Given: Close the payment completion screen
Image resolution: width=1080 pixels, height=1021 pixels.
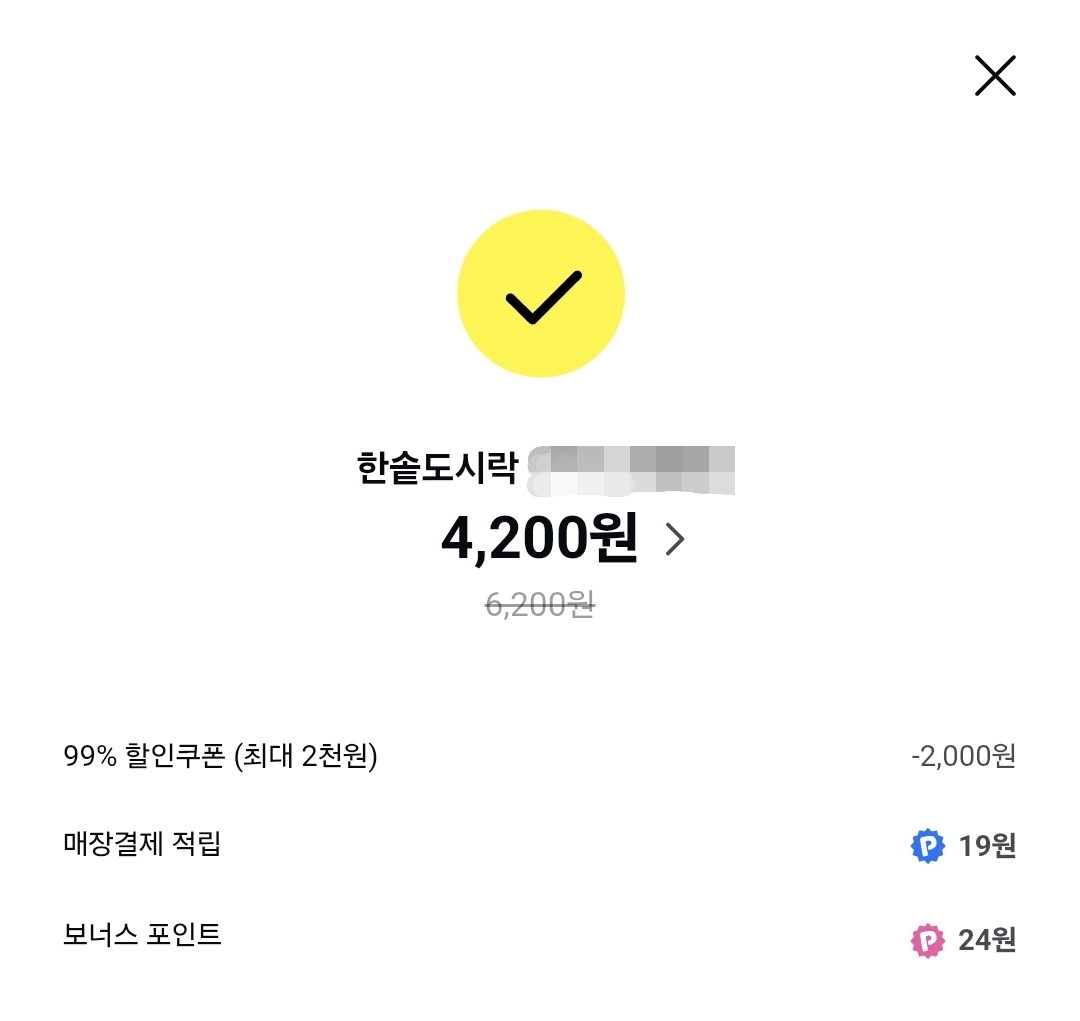Looking at the screenshot, I should click(995, 76).
